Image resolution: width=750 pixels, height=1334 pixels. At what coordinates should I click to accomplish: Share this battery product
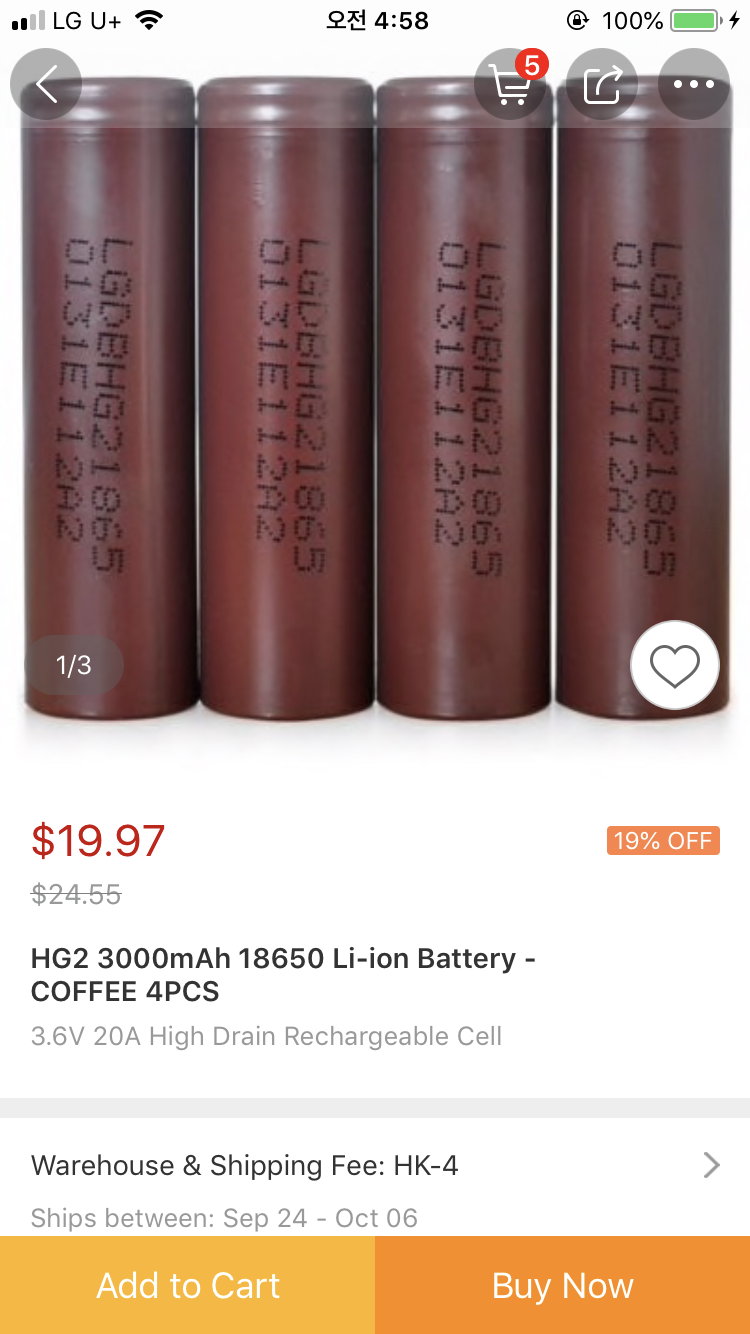point(602,85)
